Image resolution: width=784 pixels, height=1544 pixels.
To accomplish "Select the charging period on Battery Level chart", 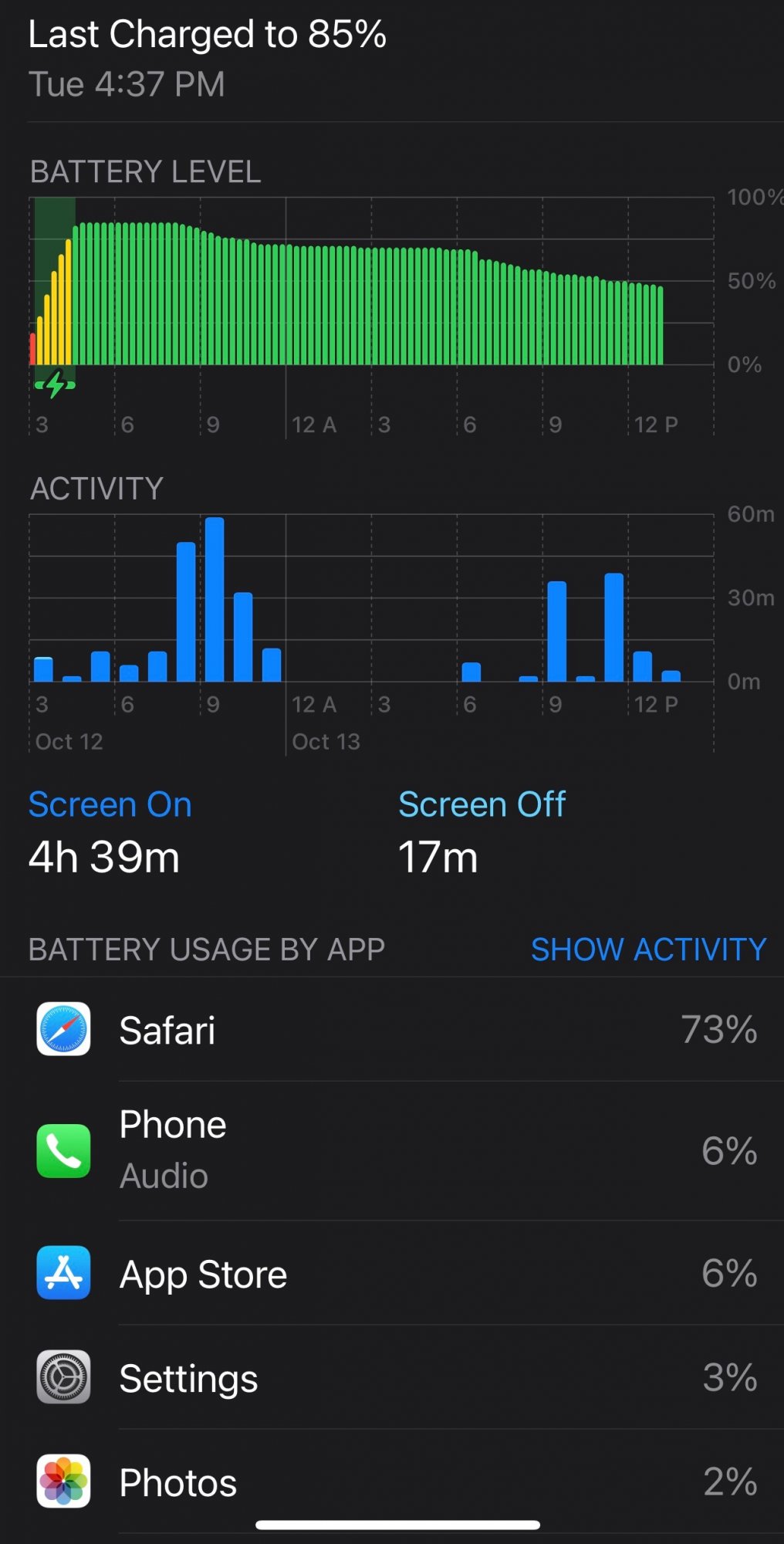I will click(x=55, y=293).
